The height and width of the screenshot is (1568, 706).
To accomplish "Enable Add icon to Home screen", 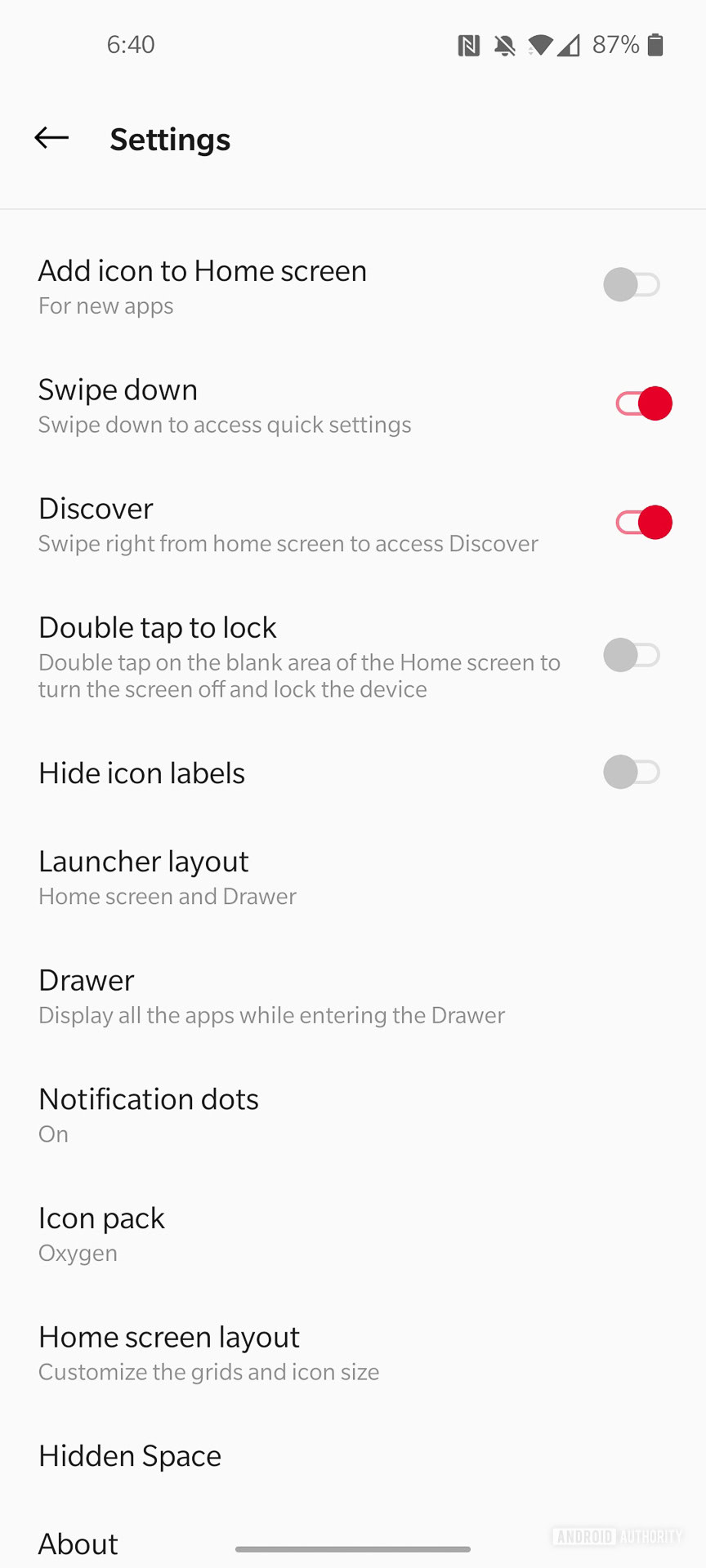I will (632, 285).
